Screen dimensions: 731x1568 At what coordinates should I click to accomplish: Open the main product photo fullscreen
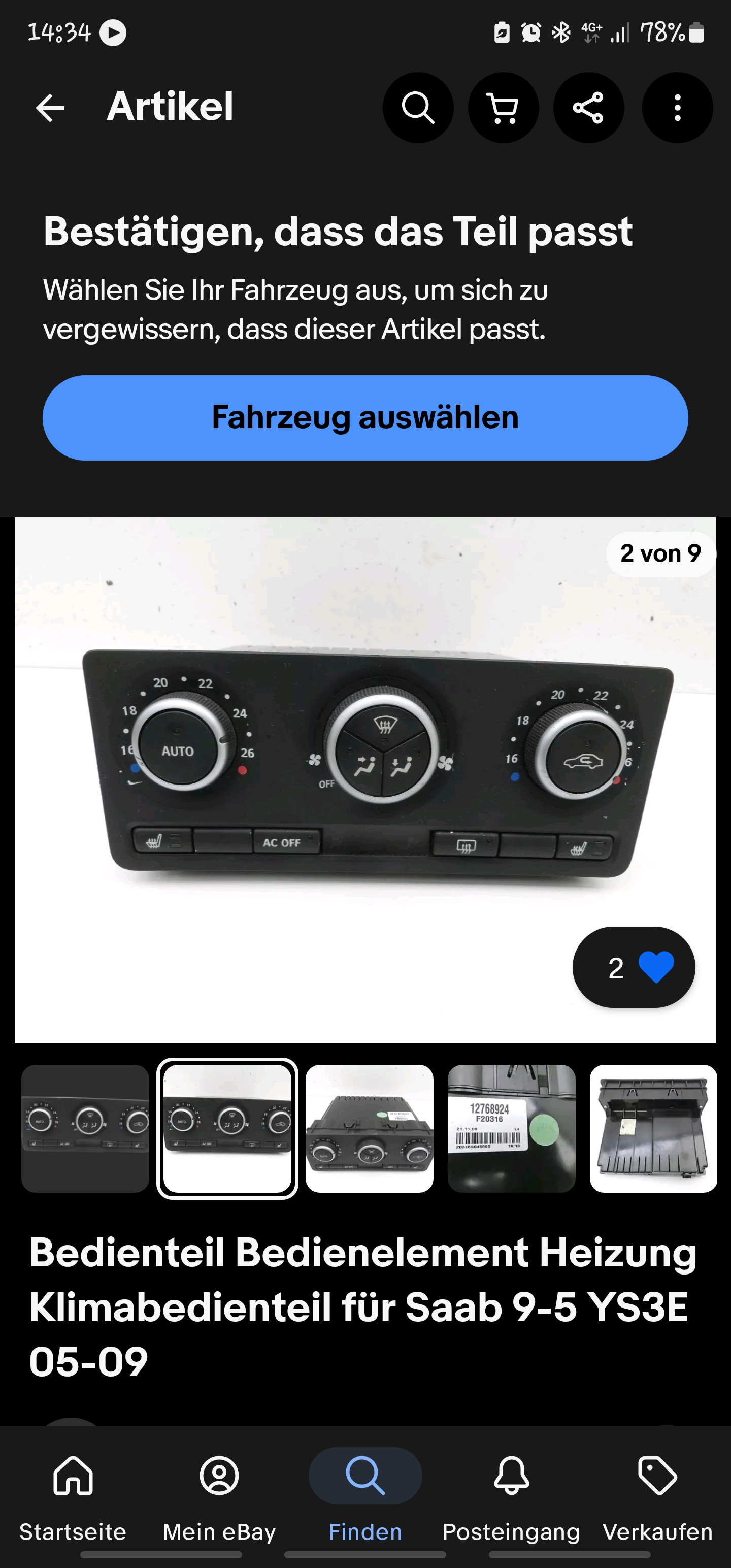click(x=365, y=780)
